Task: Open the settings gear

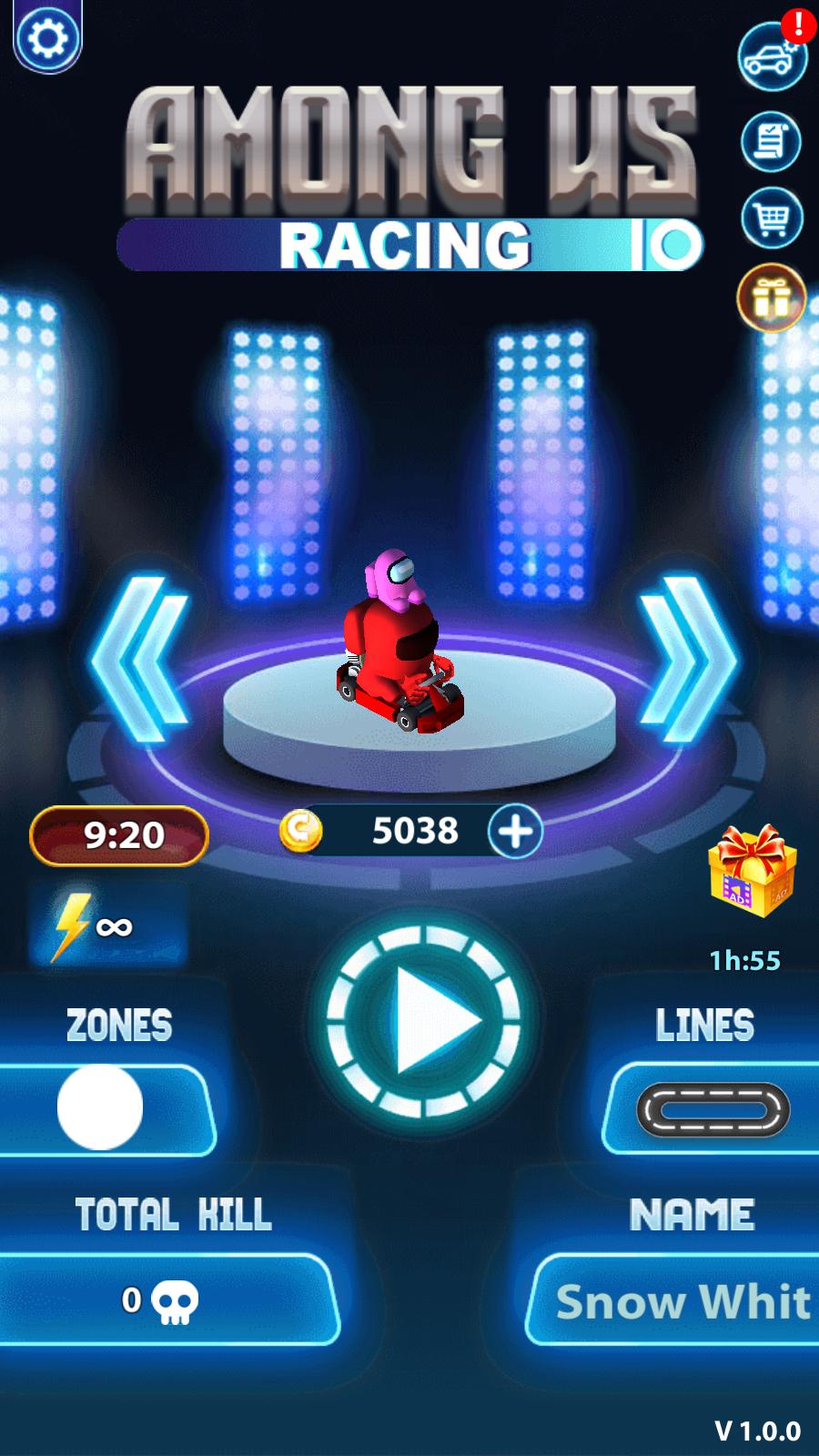Action: [47, 38]
